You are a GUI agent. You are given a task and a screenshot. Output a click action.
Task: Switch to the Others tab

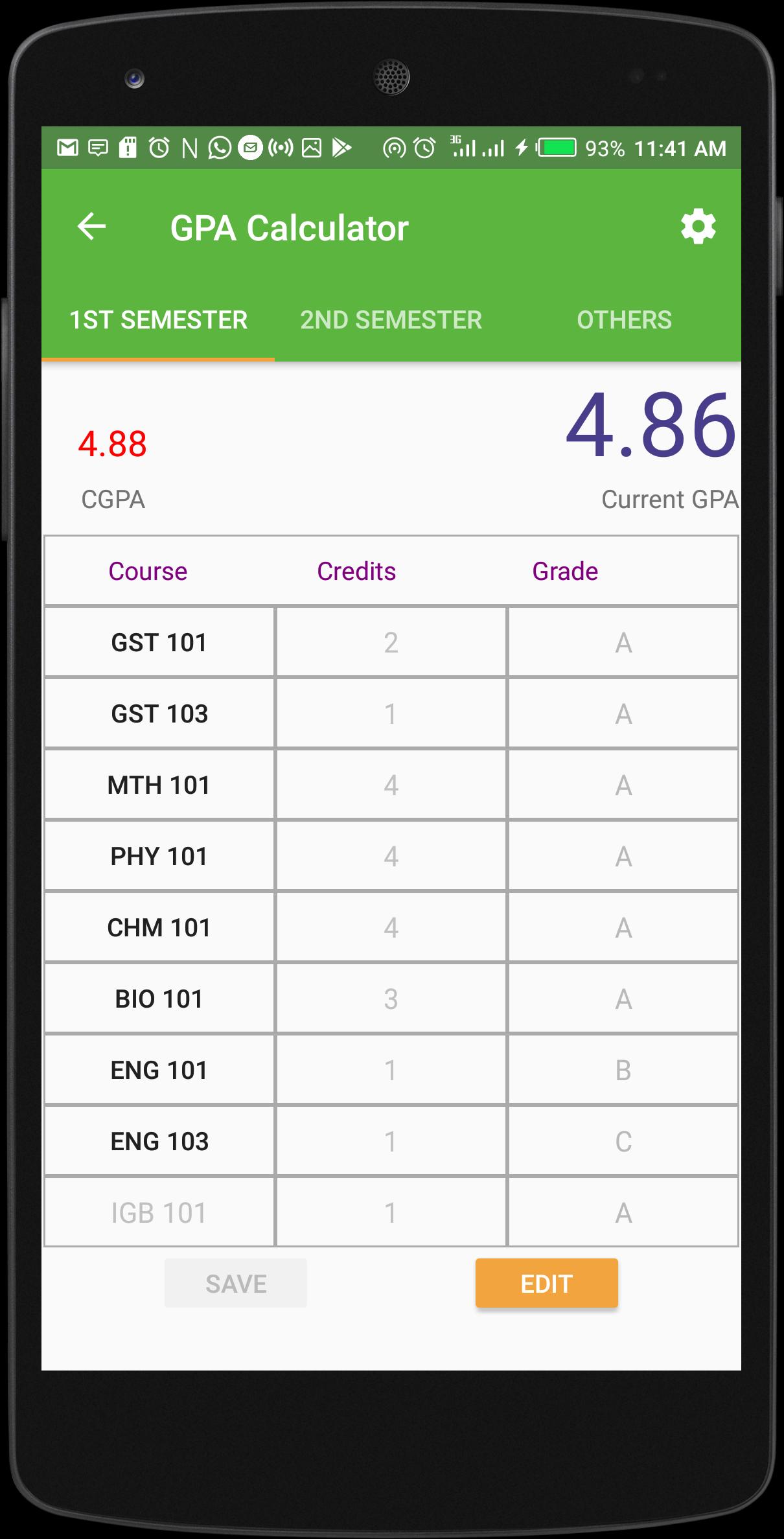[624, 320]
